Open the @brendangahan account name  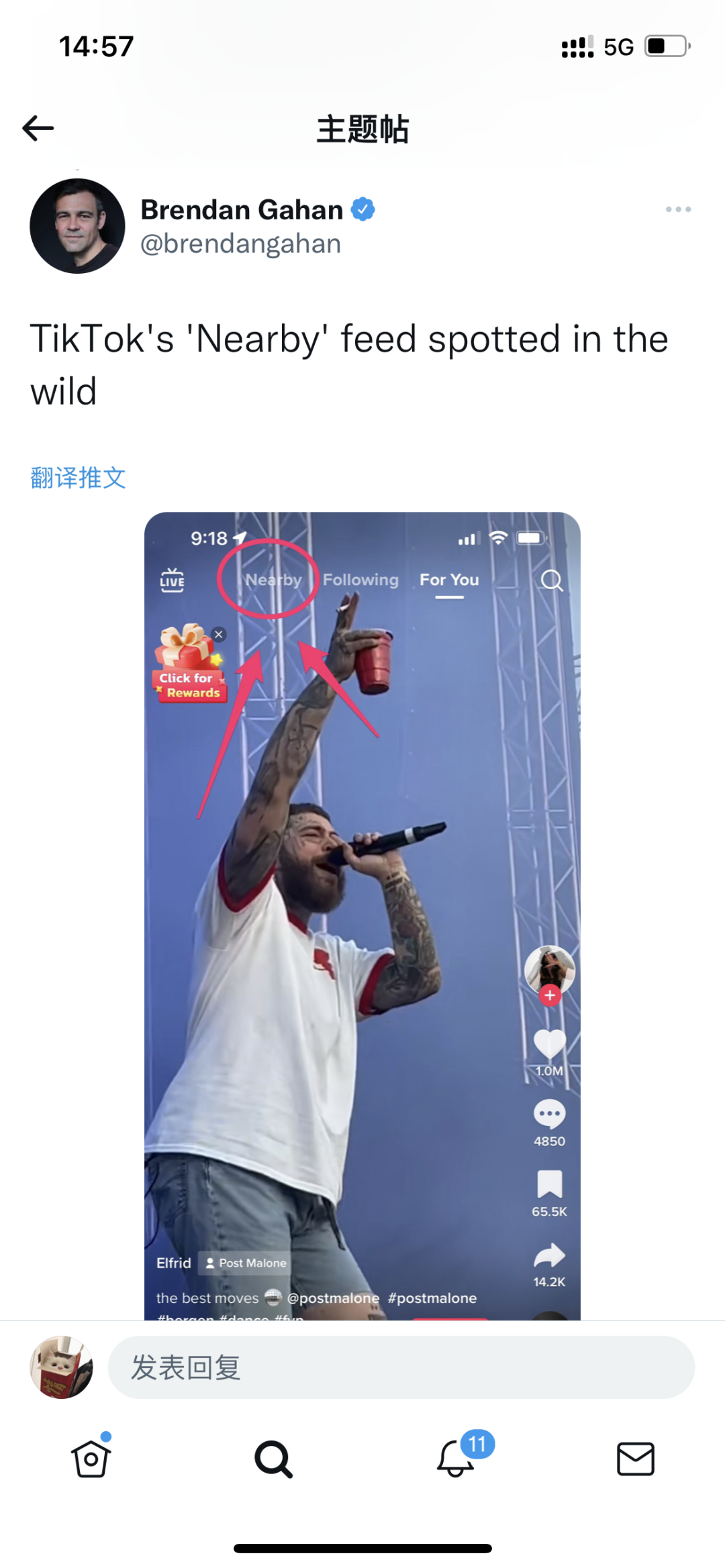[x=240, y=244]
